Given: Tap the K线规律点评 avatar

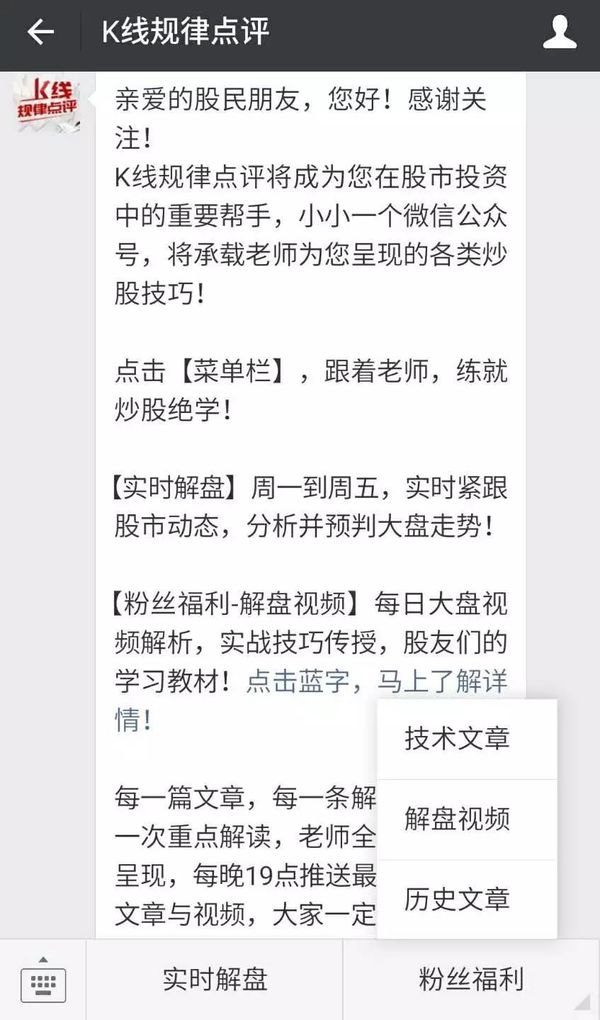Looking at the screenshot, I should tap(46, 104).
